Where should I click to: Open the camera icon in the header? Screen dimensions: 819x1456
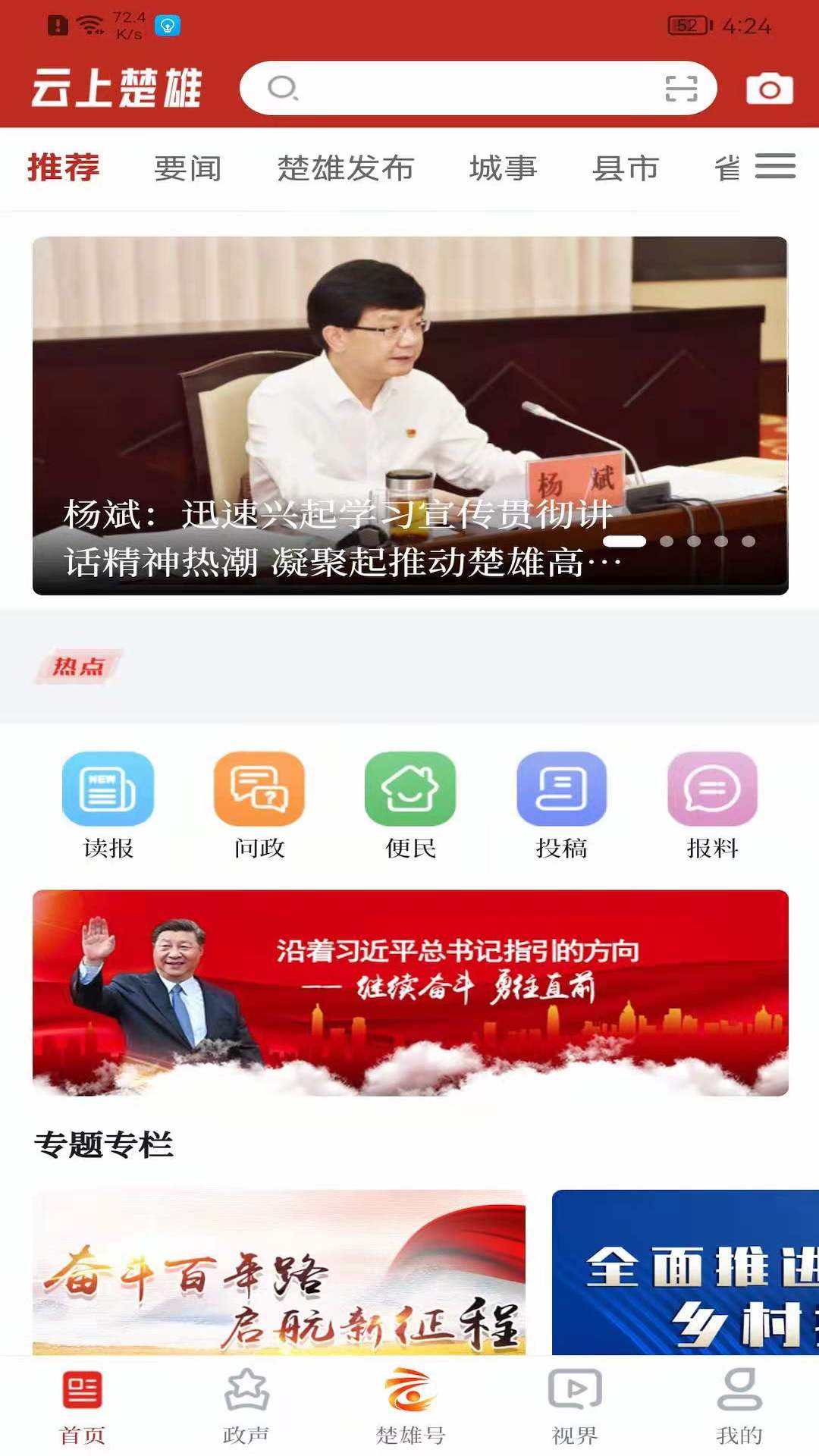(x=769, y=89)
